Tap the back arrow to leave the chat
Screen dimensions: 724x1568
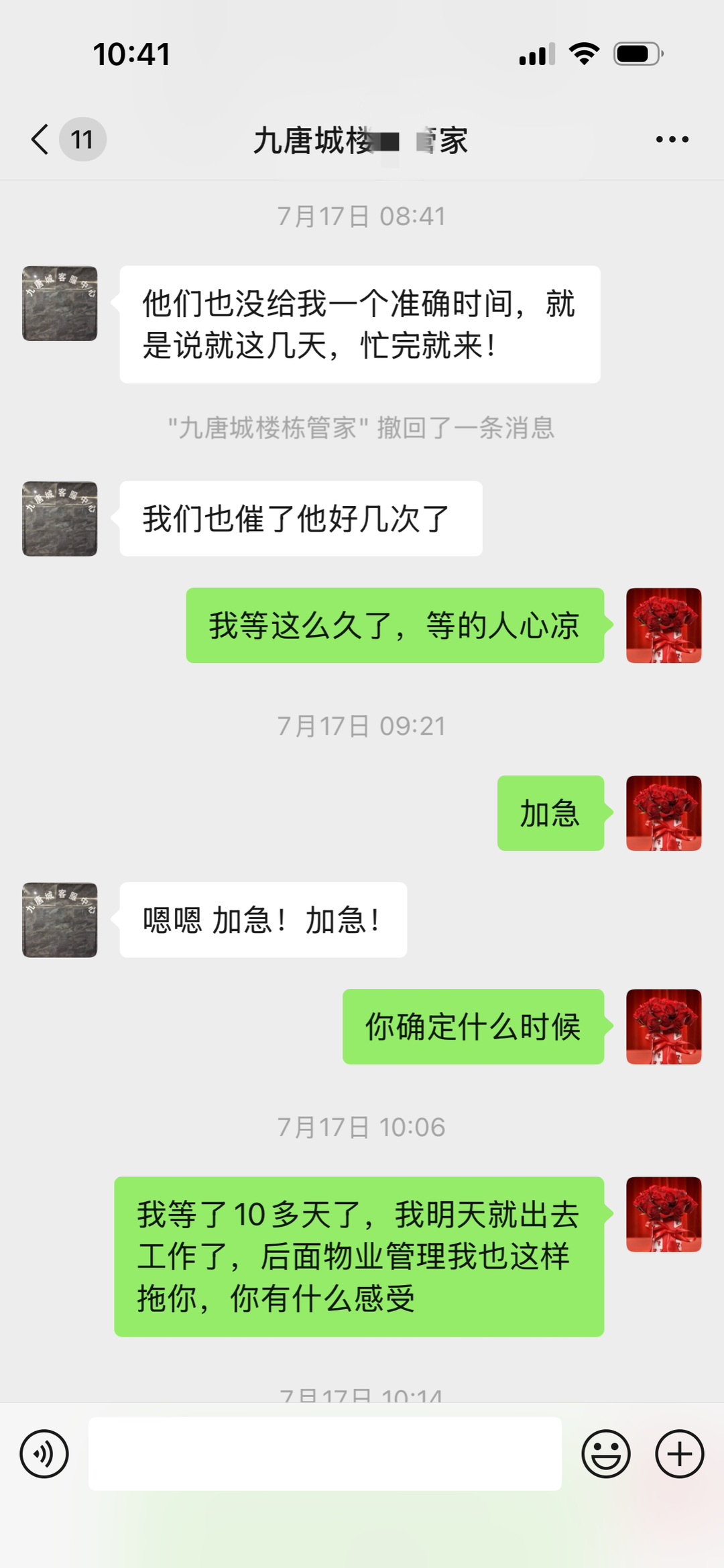(38, 140)
